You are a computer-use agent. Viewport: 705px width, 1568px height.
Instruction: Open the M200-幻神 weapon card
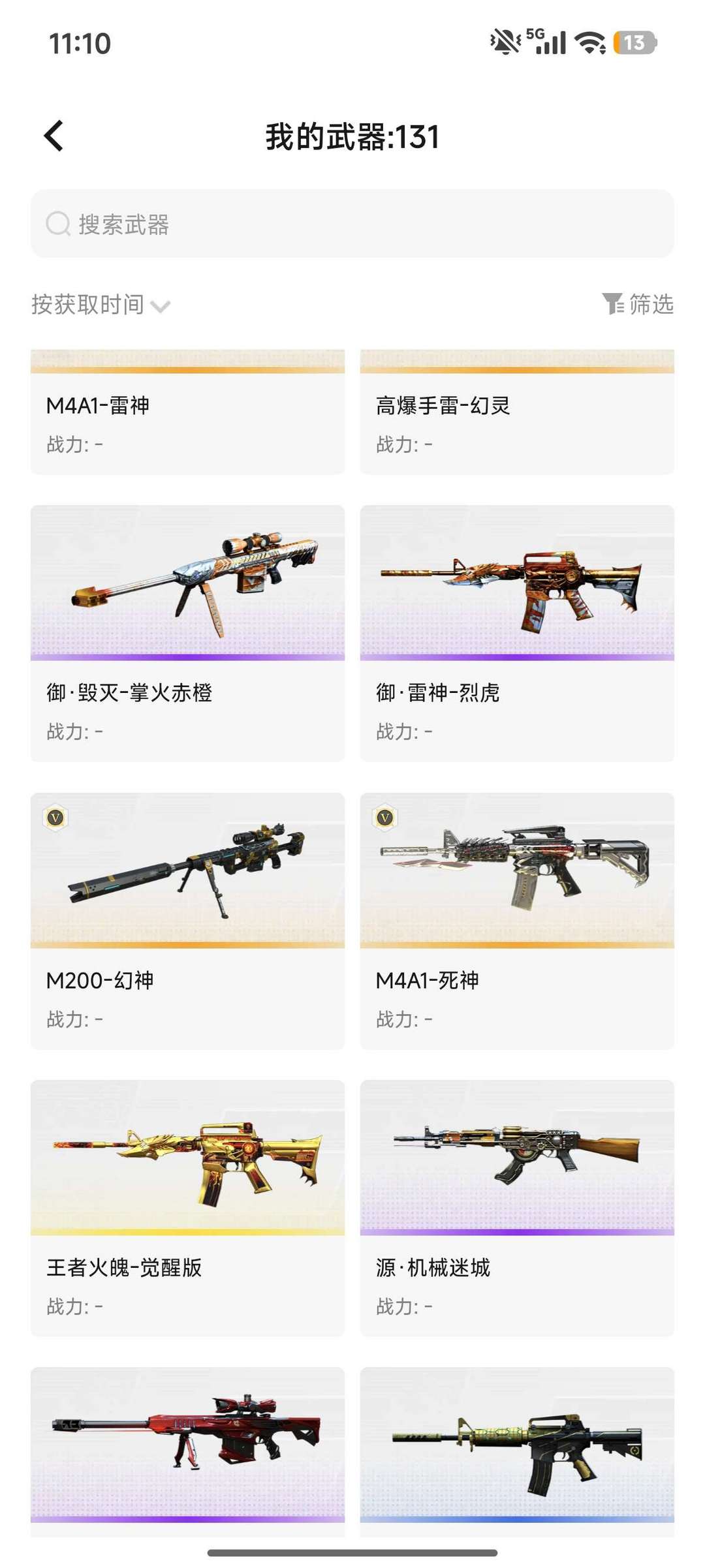tap(187, 921)
